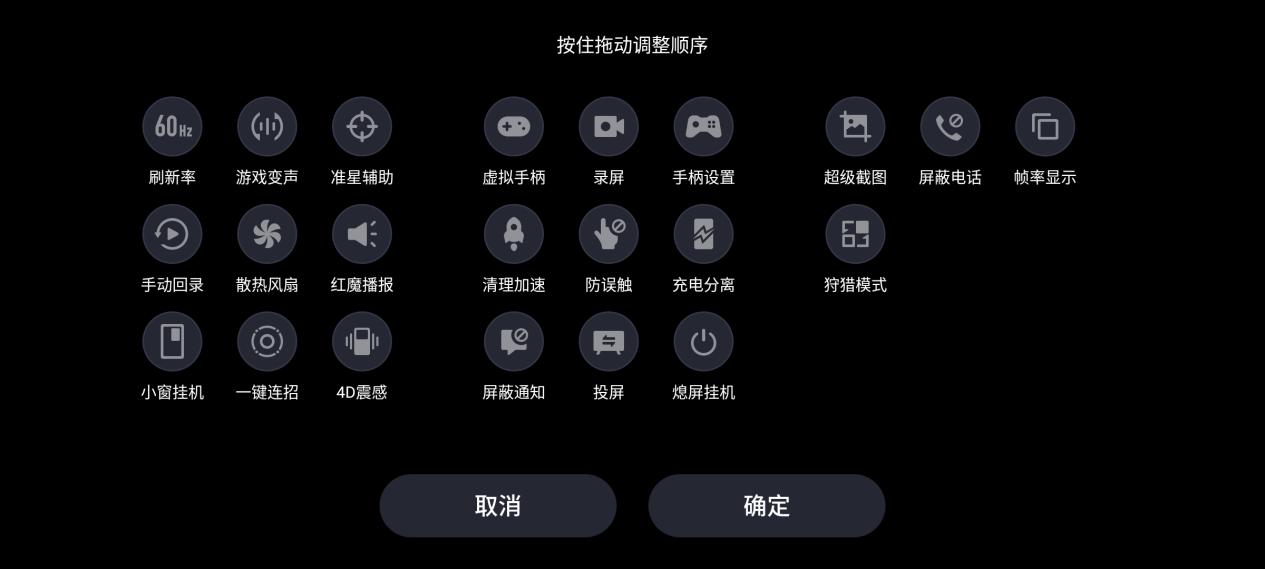Screen dimensions: 1265x569
Task: Select the 充电分离 charging icon
Action: point(703,234)
